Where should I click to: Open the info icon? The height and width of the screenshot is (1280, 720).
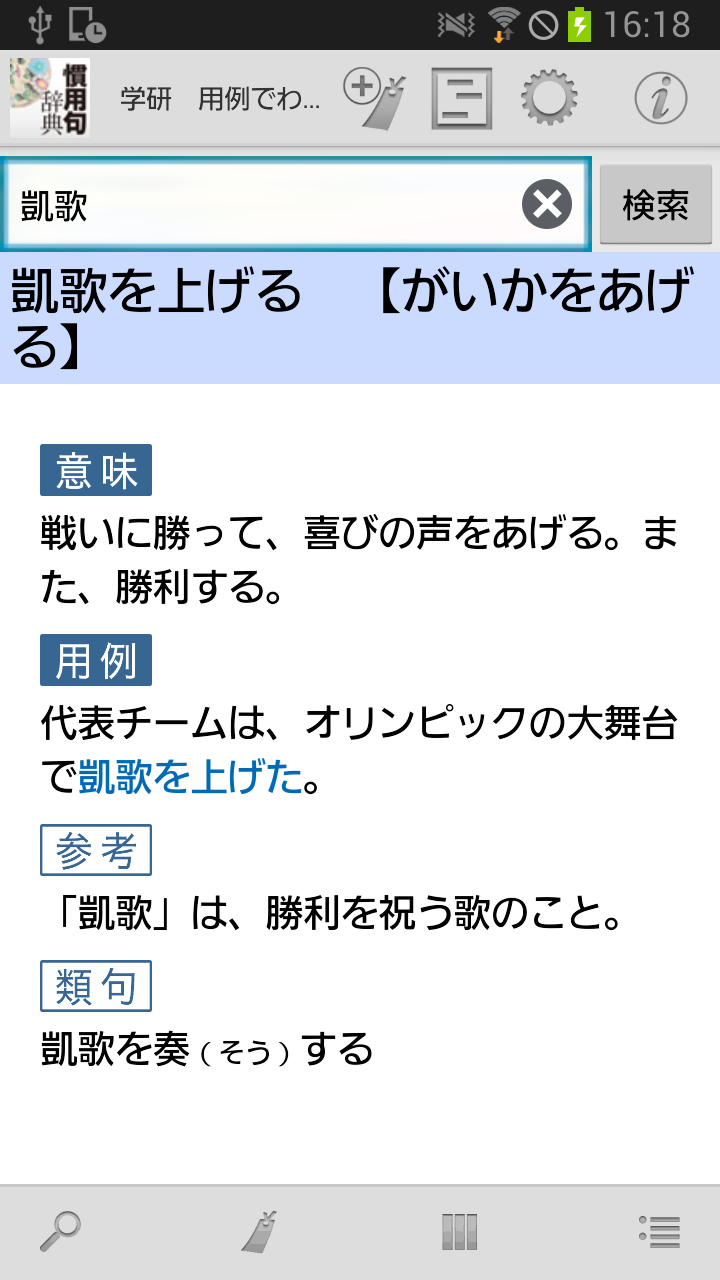coord(661,98)
